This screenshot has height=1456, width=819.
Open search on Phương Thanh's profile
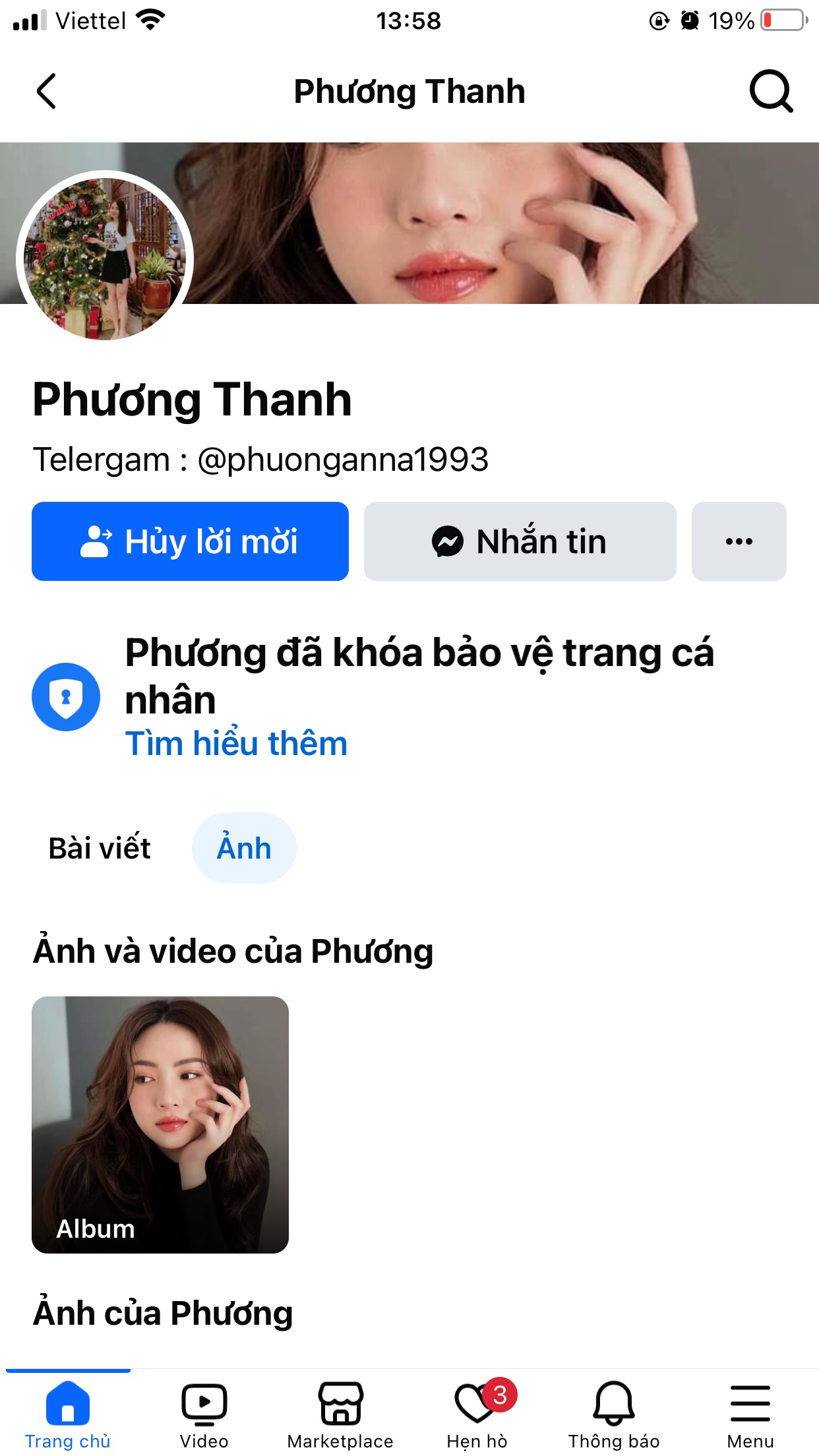pyautogui.click(x=770, y=91)
